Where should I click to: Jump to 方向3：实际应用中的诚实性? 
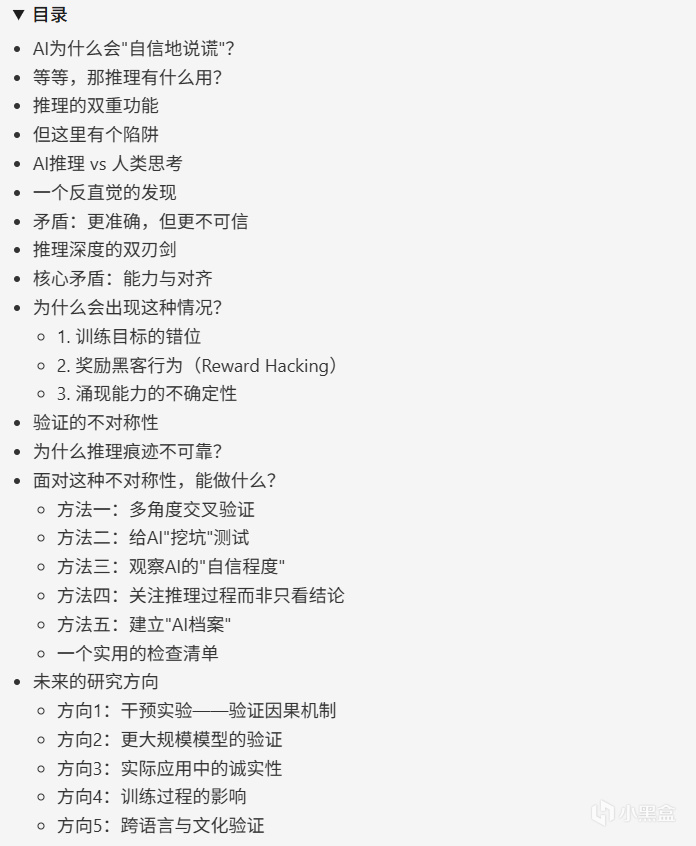click(x=170, y=769)
